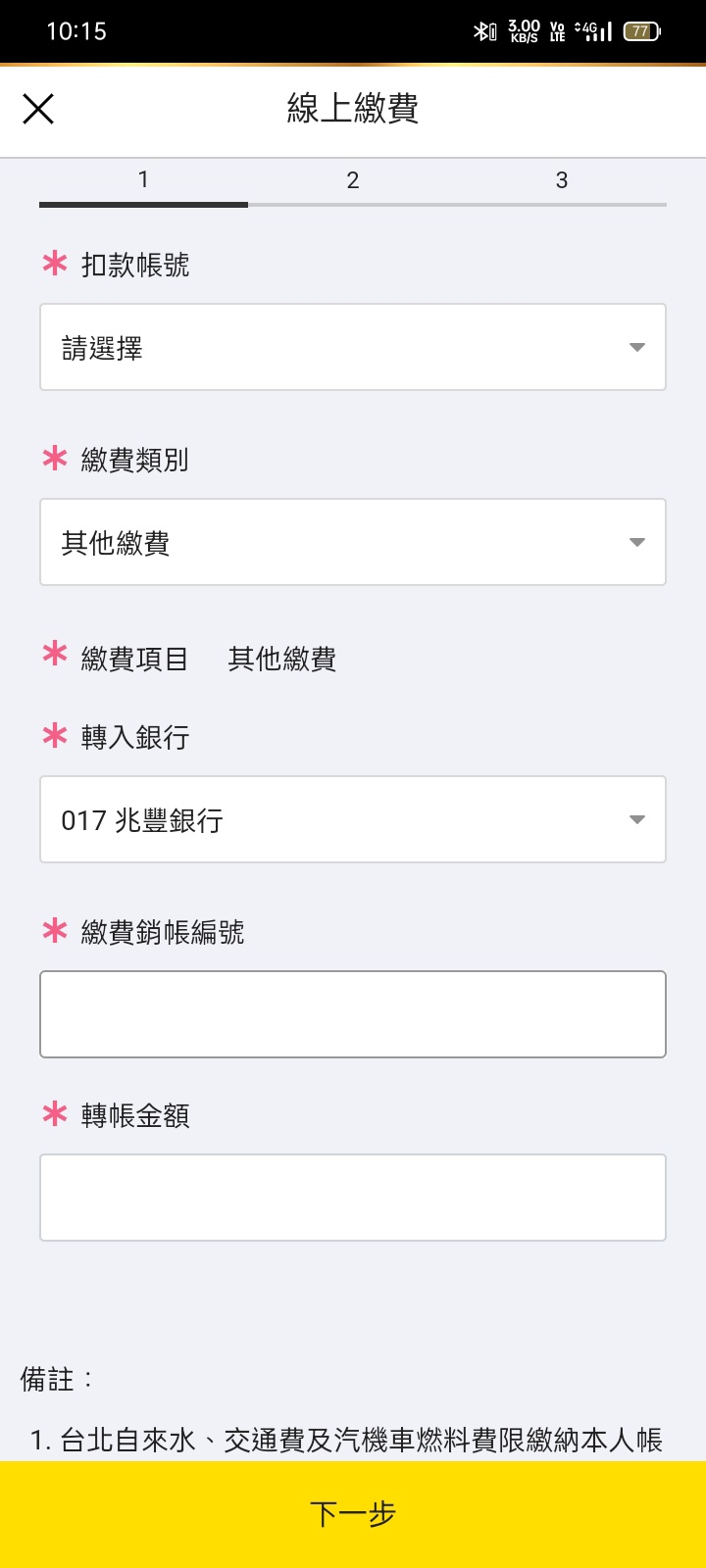Focus the 繳費銷帳編號 input field
The height and width of the screenshot is (1568, 706).
click(353, 1014)
